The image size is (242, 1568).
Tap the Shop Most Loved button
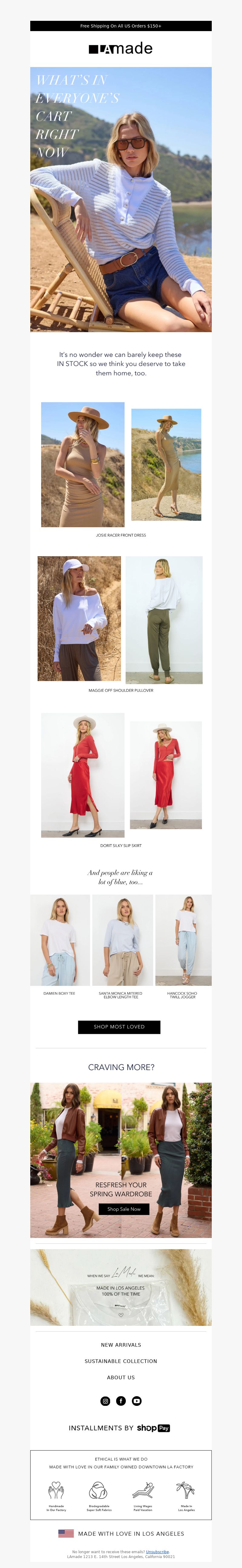tap(119, 1027)
